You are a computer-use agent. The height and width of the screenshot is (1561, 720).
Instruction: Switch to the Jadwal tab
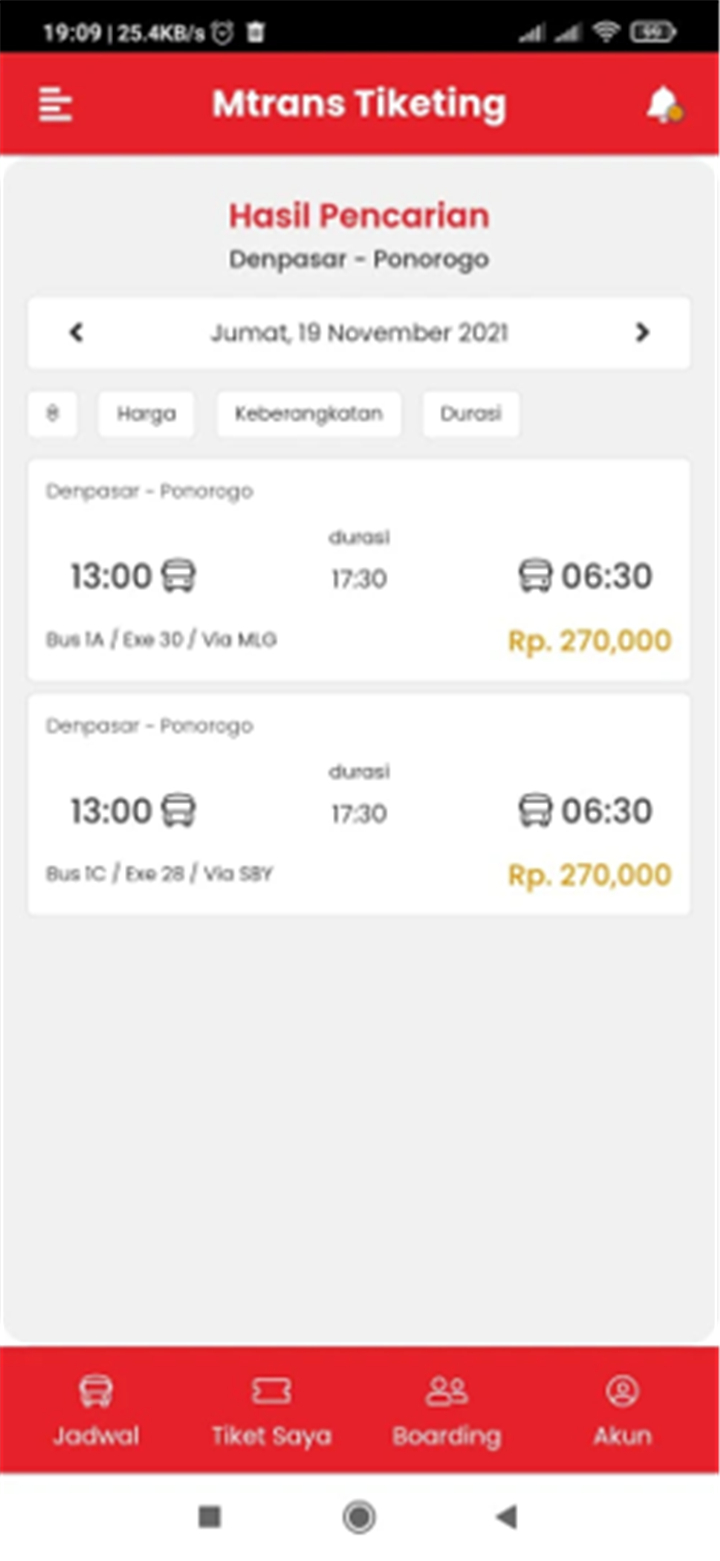(96, 1411)
